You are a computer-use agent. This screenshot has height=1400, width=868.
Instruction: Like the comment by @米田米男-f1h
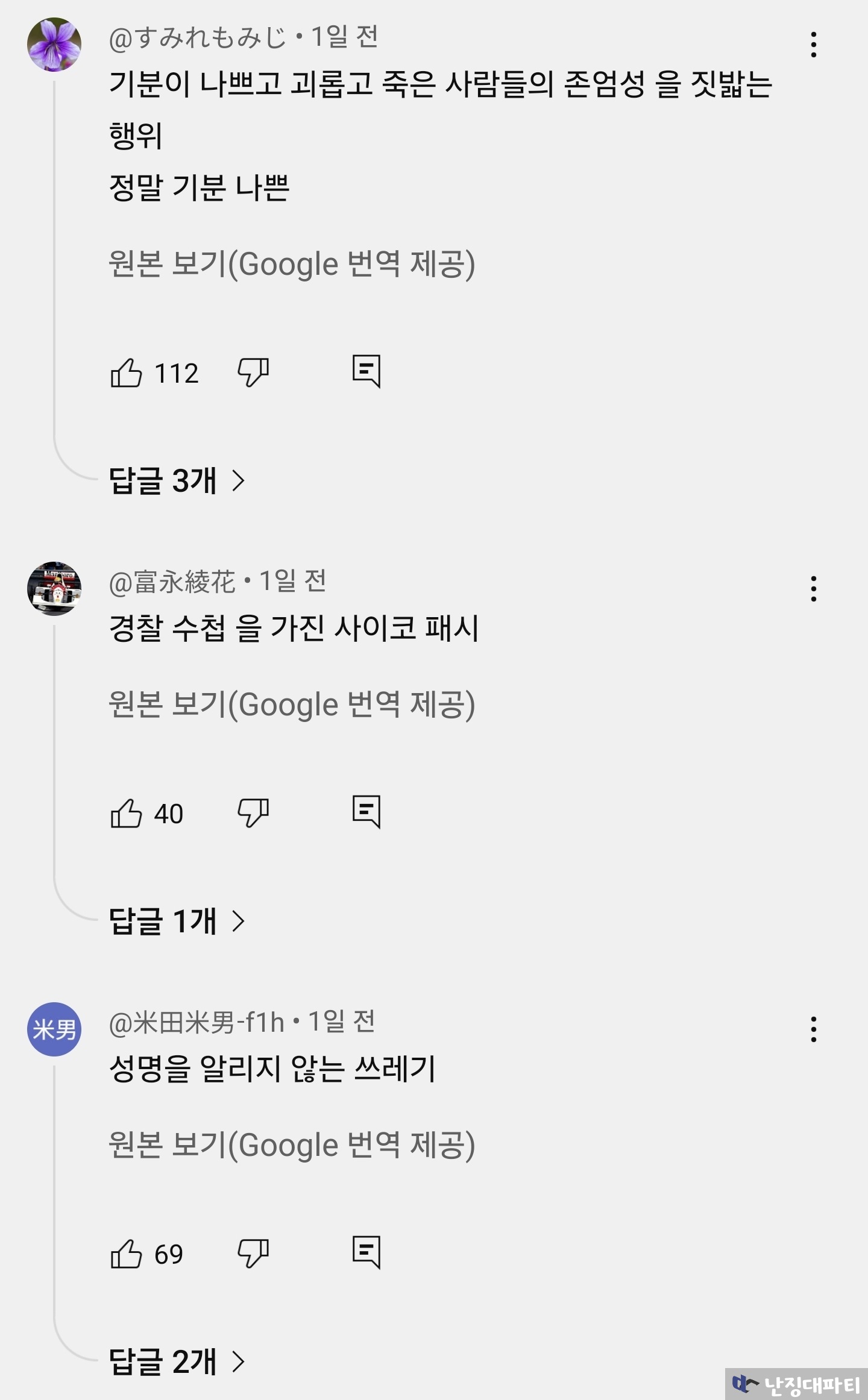click(126, 1254)
